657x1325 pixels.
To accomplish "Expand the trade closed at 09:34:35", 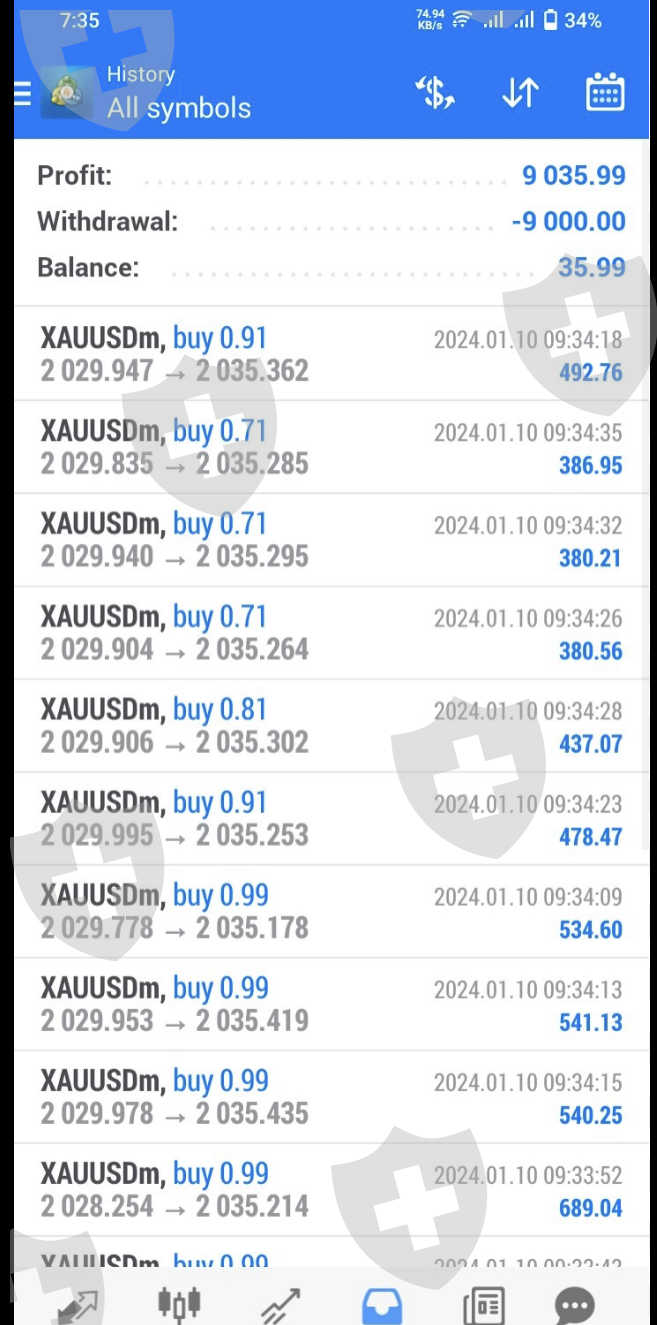I will 332,447.
